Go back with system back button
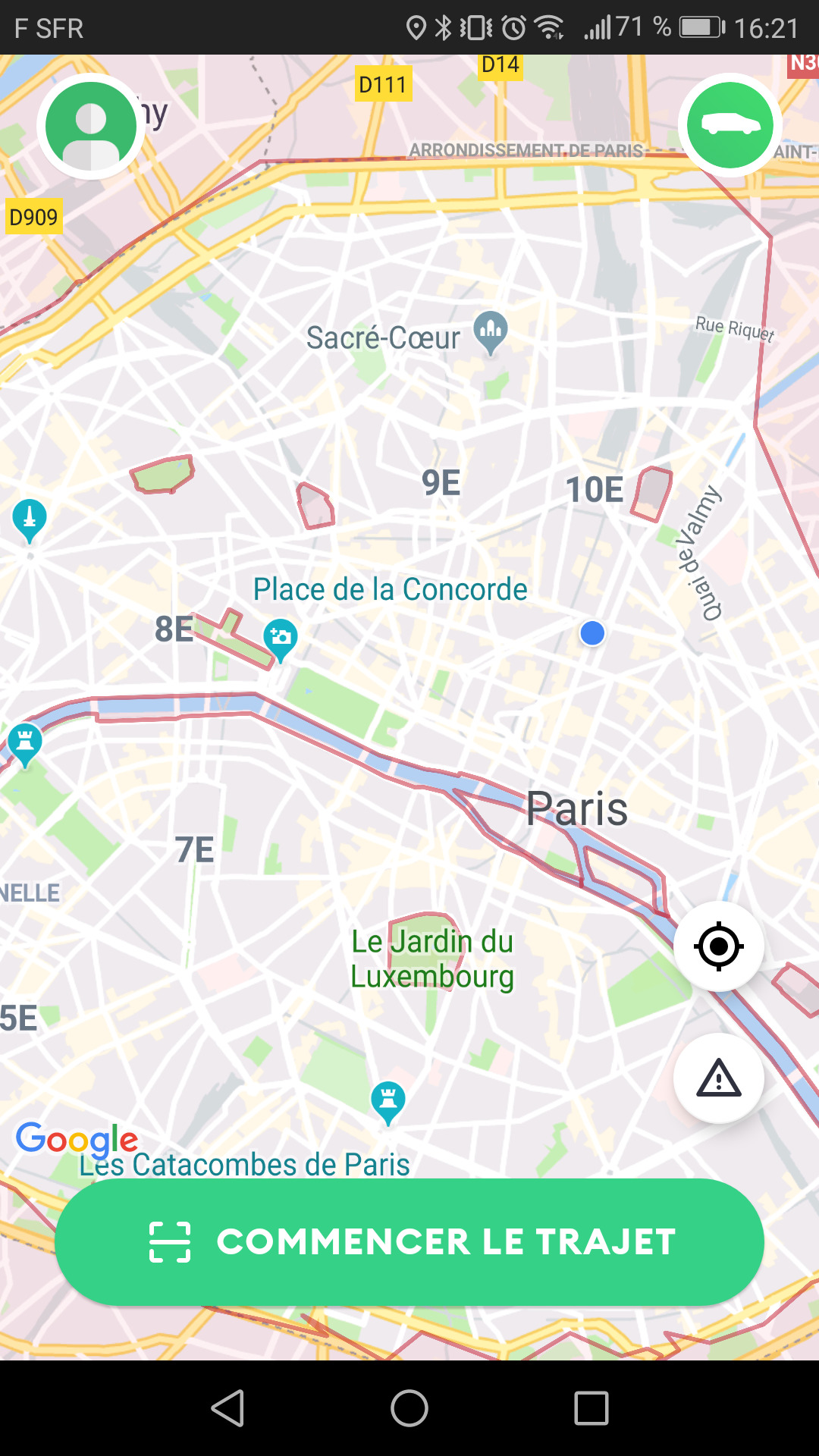This screenshot has width=819, height=1456. pyautogui.click(x=227, y=1408)
